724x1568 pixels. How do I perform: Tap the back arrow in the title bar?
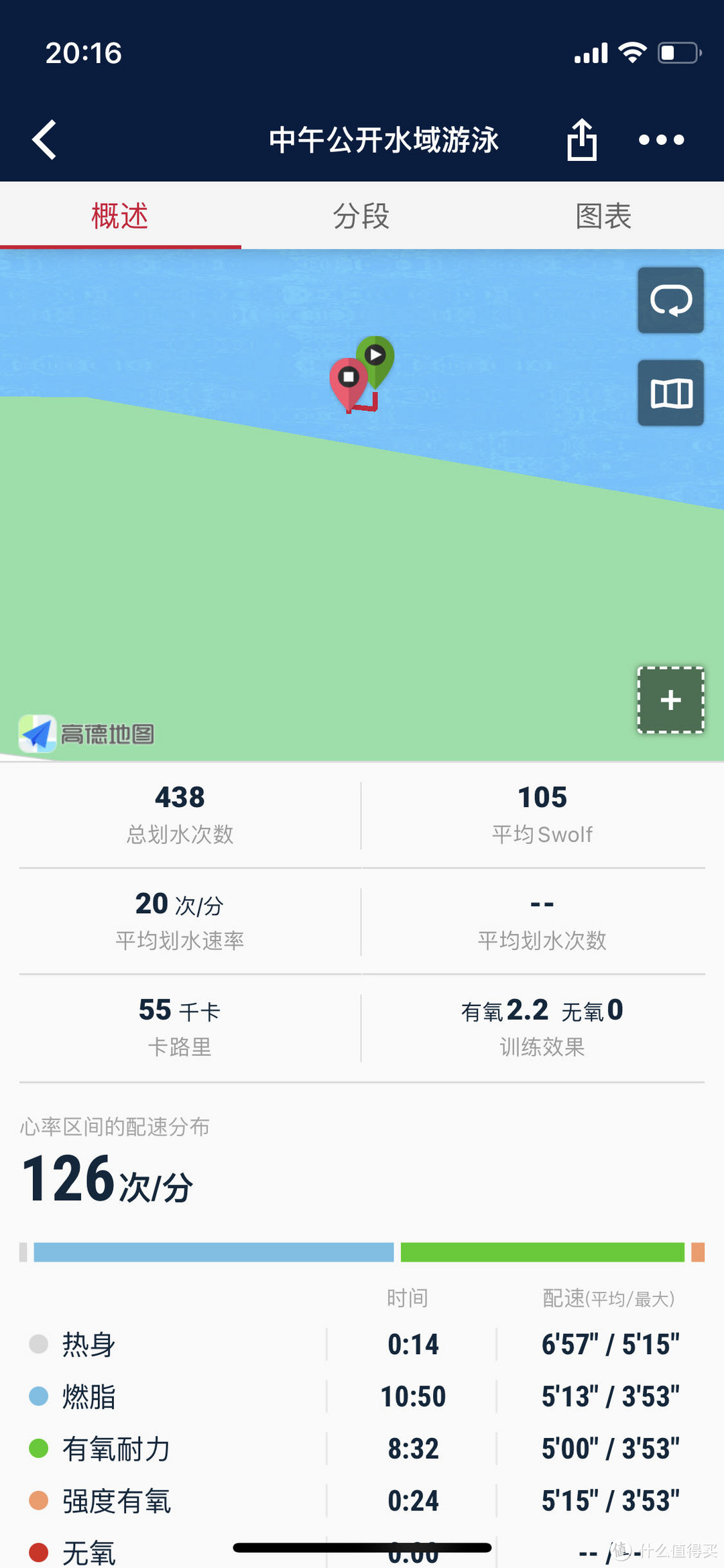(44, 139)
